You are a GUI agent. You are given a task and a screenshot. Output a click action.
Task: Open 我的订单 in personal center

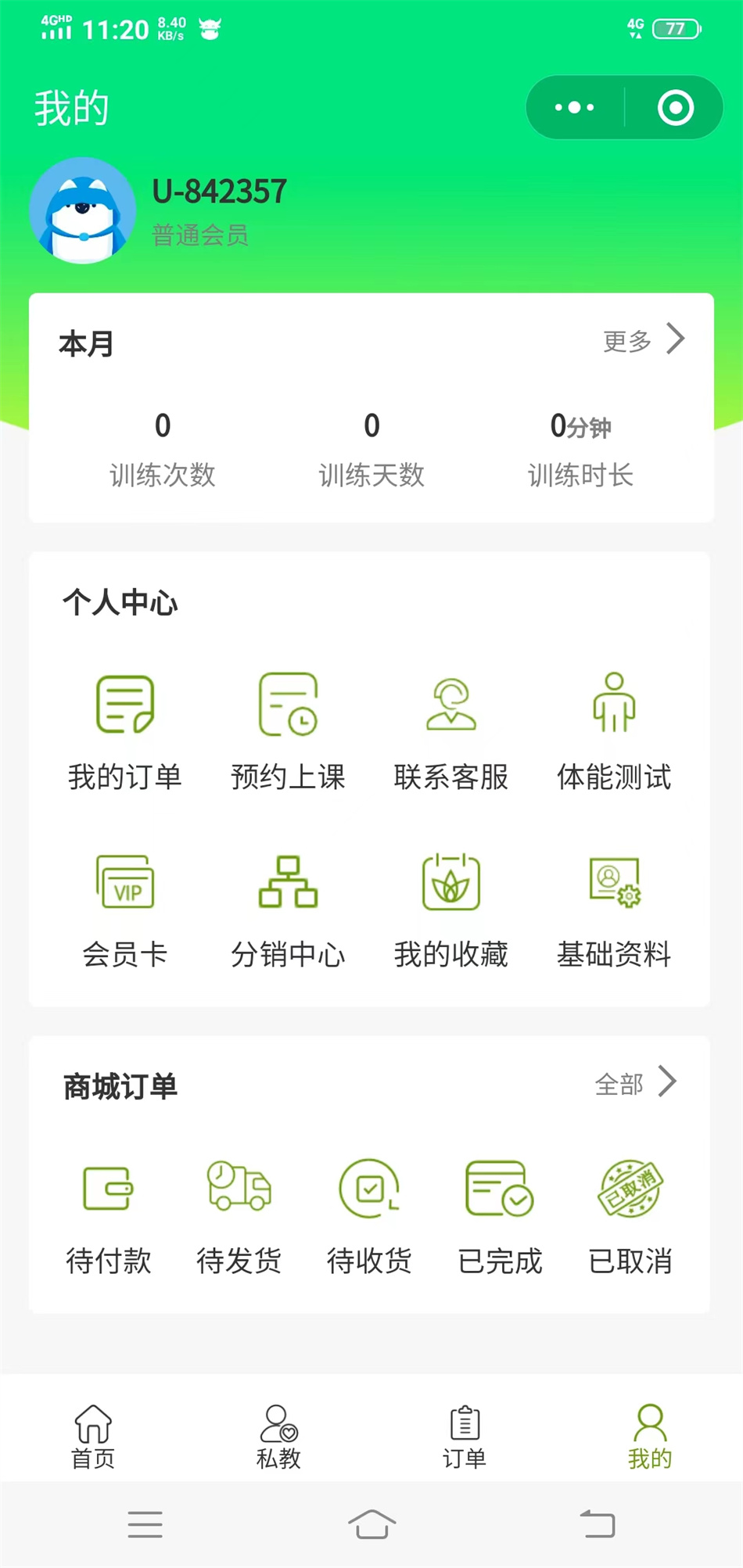tap(125, 731)
